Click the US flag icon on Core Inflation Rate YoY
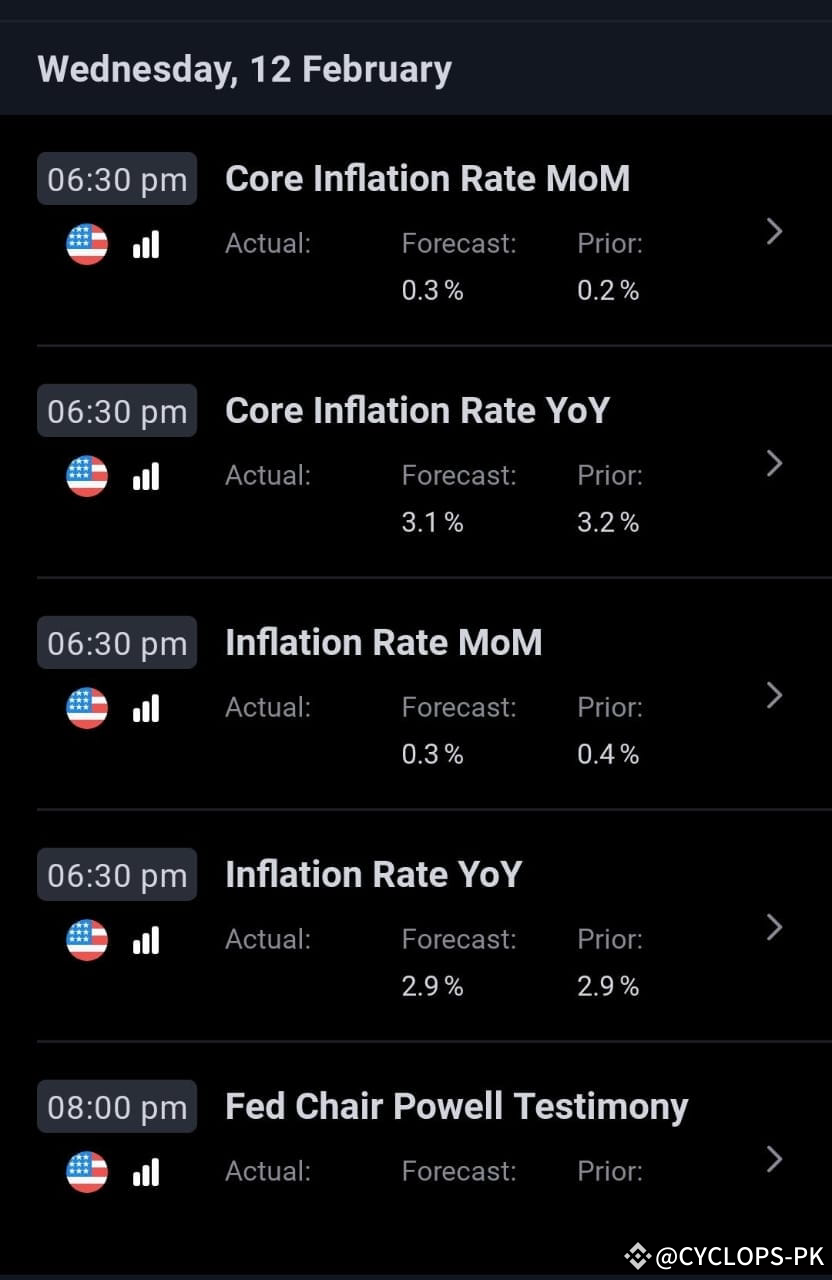832x1280 pixels. [x=86, y=476]
